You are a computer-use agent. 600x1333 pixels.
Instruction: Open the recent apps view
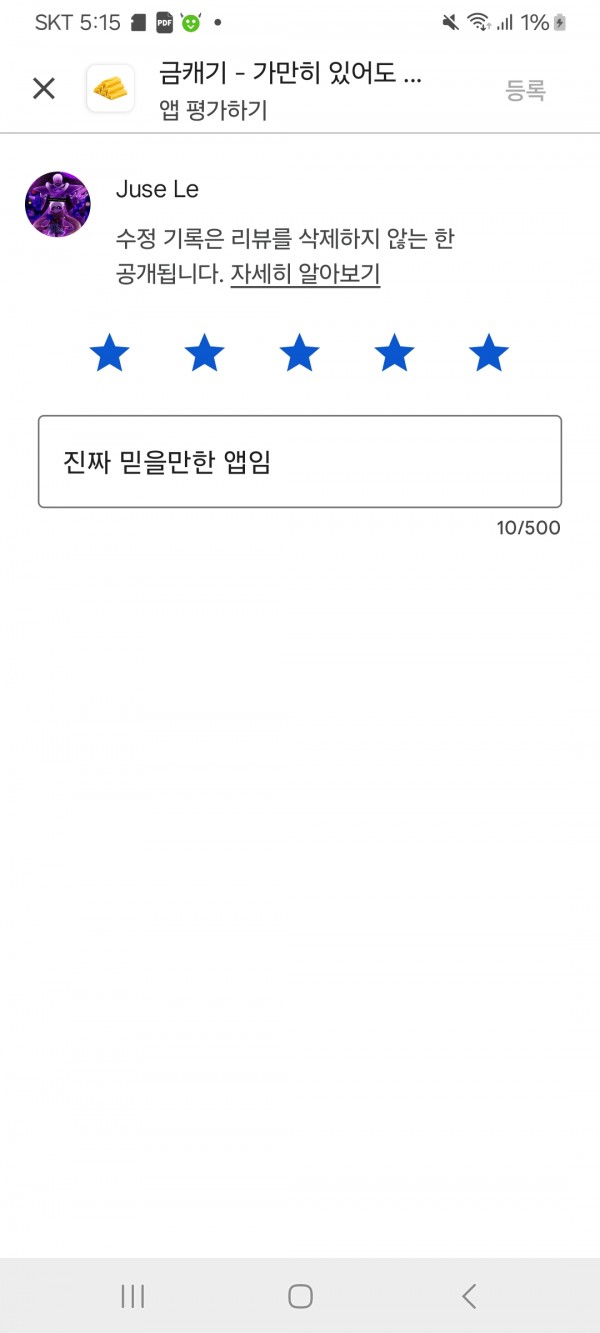(x=132, y=1296)
